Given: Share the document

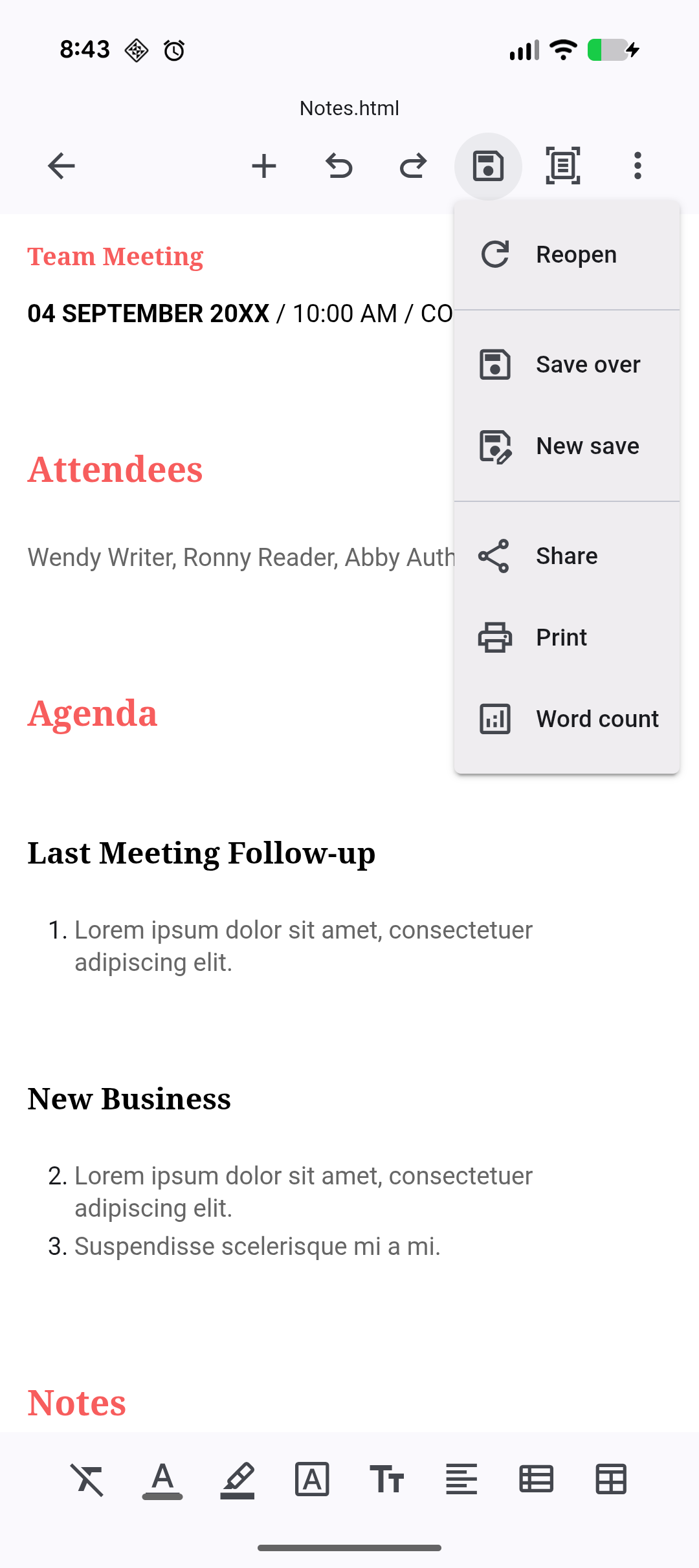Looking at the screenshot, I should pos(567,556).
